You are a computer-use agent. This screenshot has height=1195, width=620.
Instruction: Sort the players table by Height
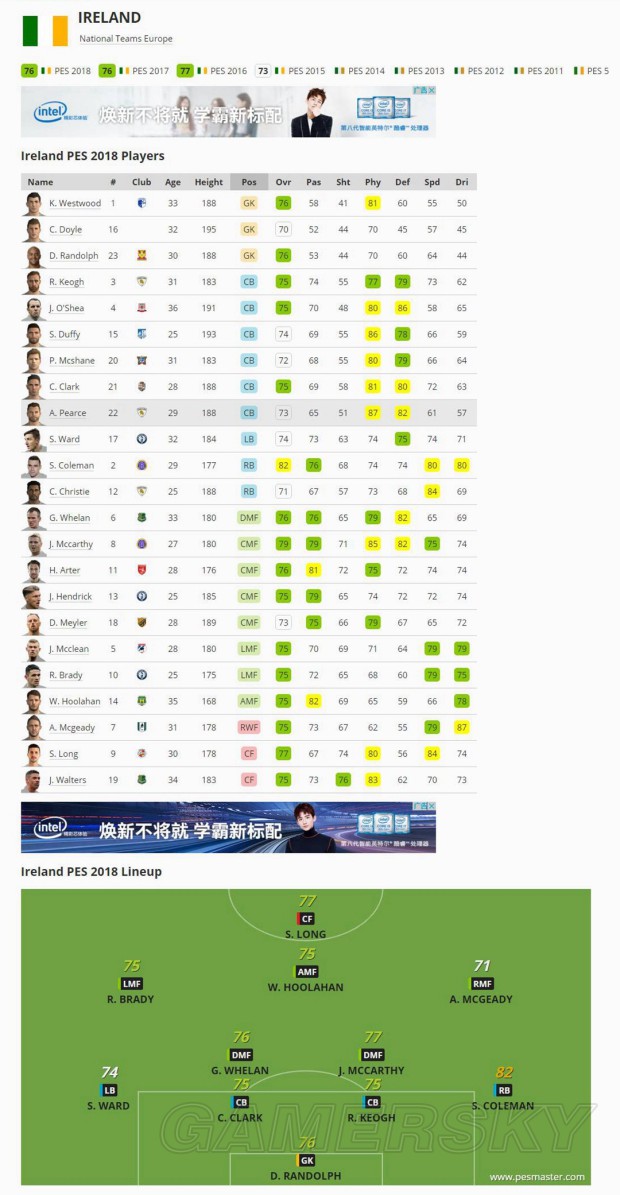tap(209, 182)
